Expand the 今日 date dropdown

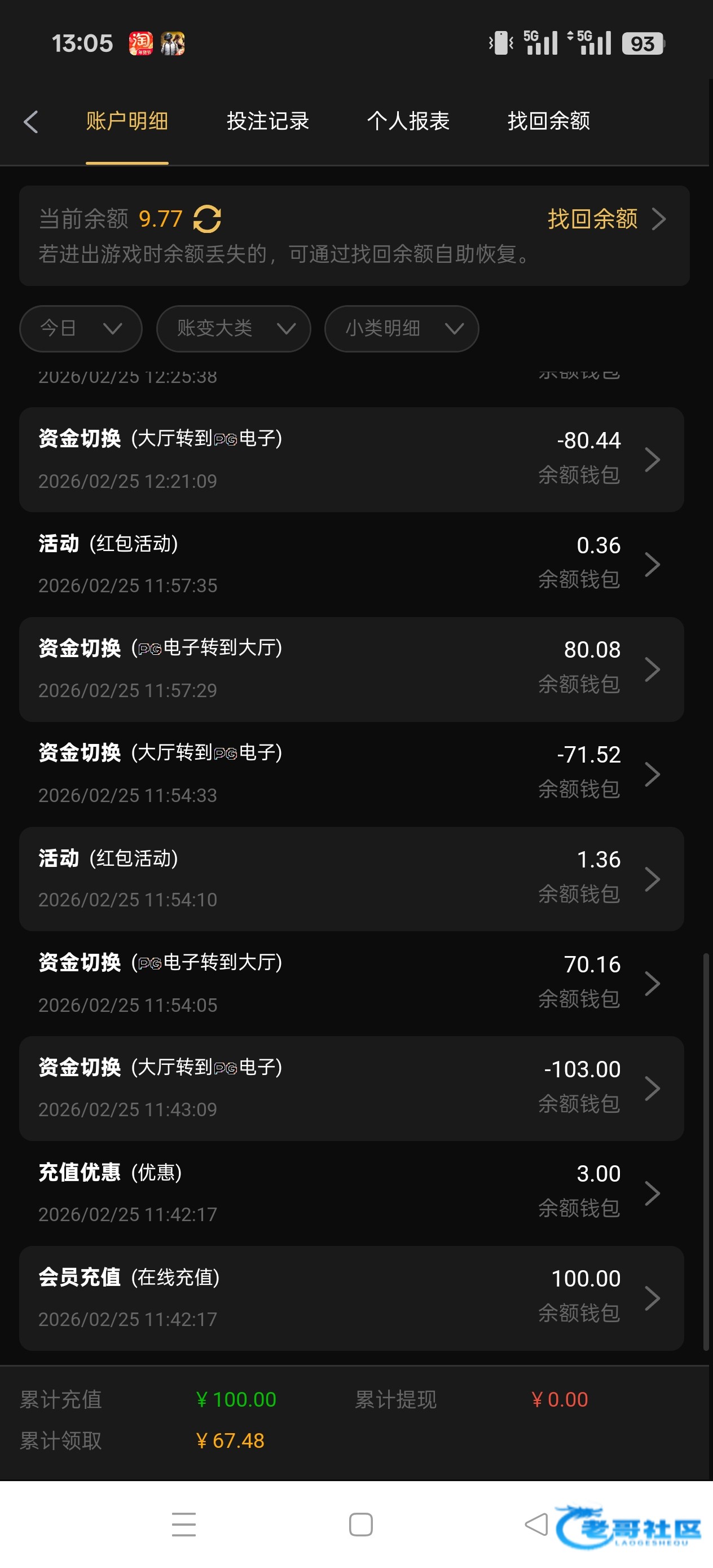click(x=81, y=329)
